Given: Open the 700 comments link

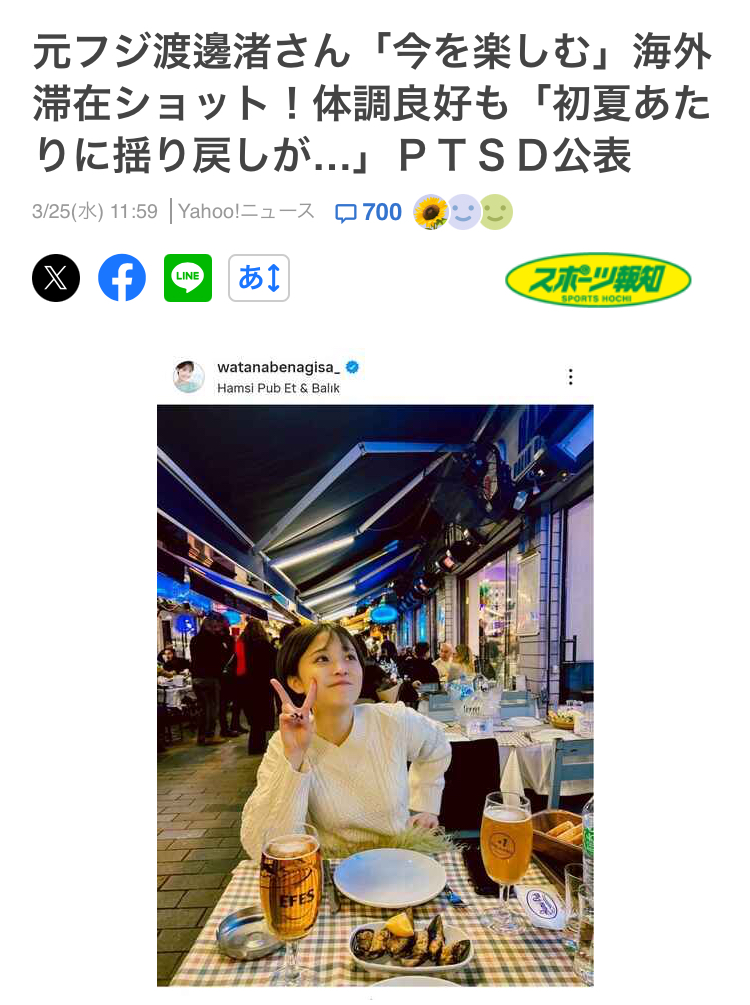Looking at the screenshot, I should pos(369,212).
